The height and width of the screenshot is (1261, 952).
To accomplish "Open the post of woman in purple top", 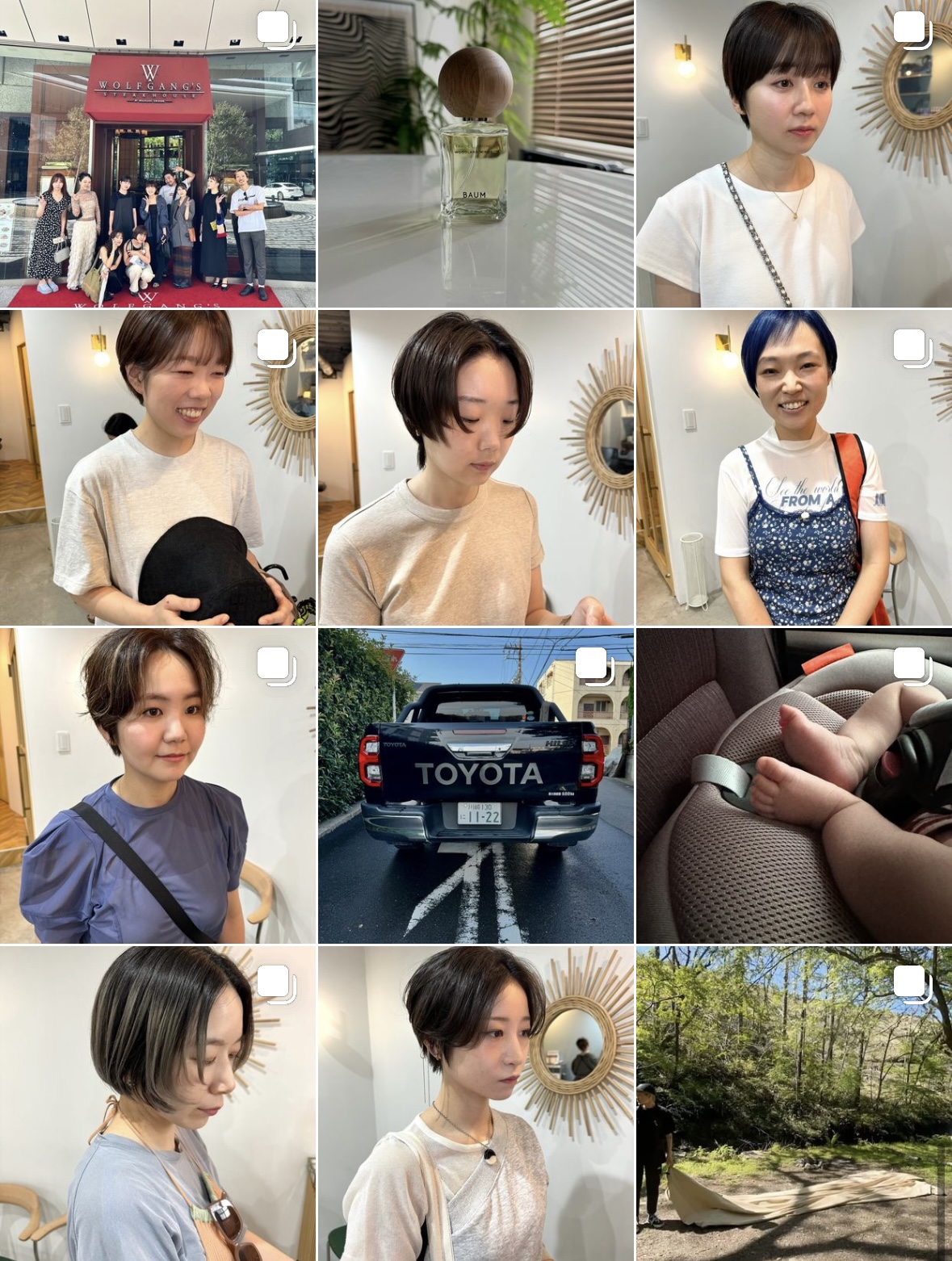I will point(157,786).
